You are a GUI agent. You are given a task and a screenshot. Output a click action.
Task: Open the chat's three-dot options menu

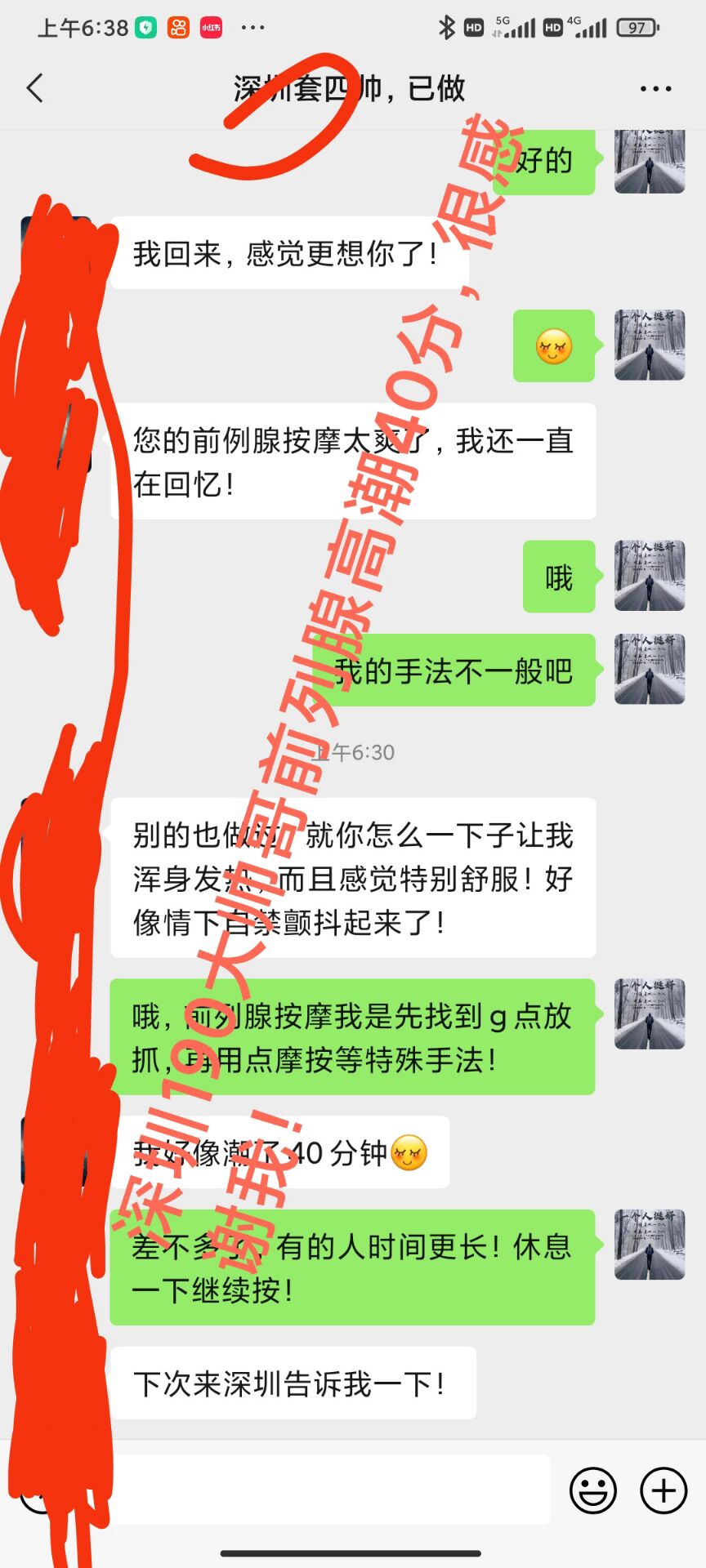point(655,88)
